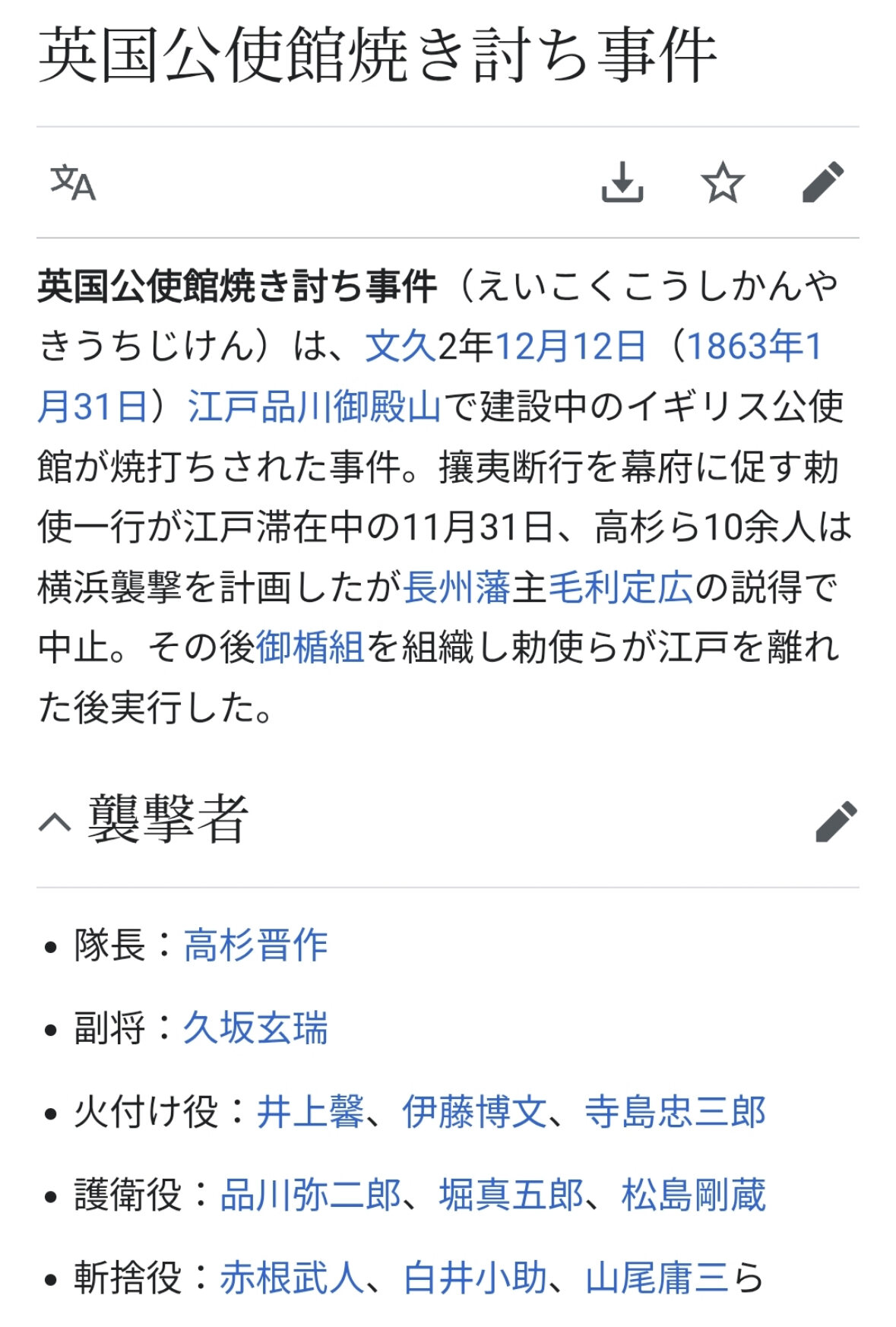896x1327 pixels.
Task: Open the 寺島忠三郎 link
Action: tap(675, 1113)
